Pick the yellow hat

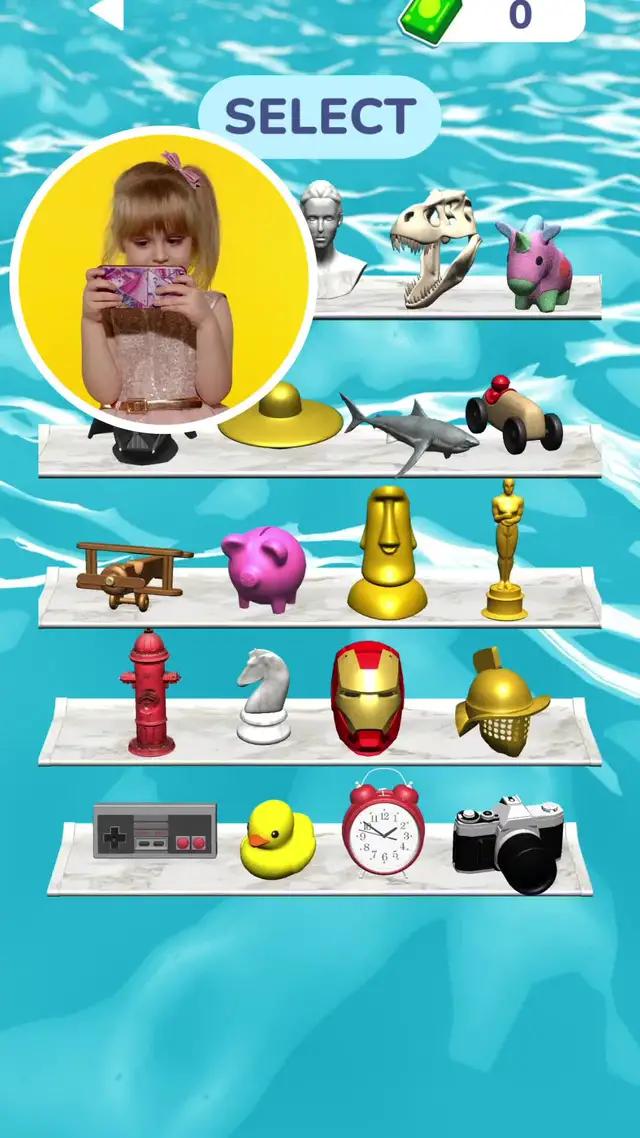click(281, 417)
